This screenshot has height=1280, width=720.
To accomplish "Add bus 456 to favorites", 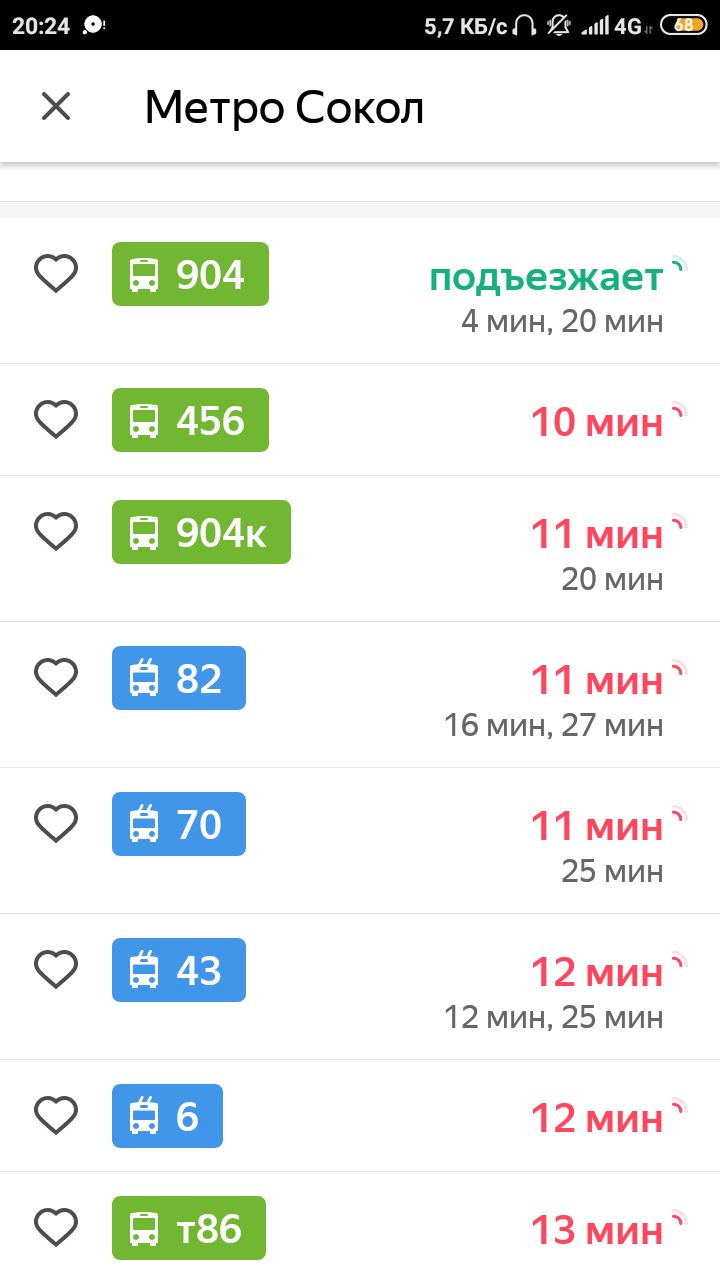I will point(56,419).
